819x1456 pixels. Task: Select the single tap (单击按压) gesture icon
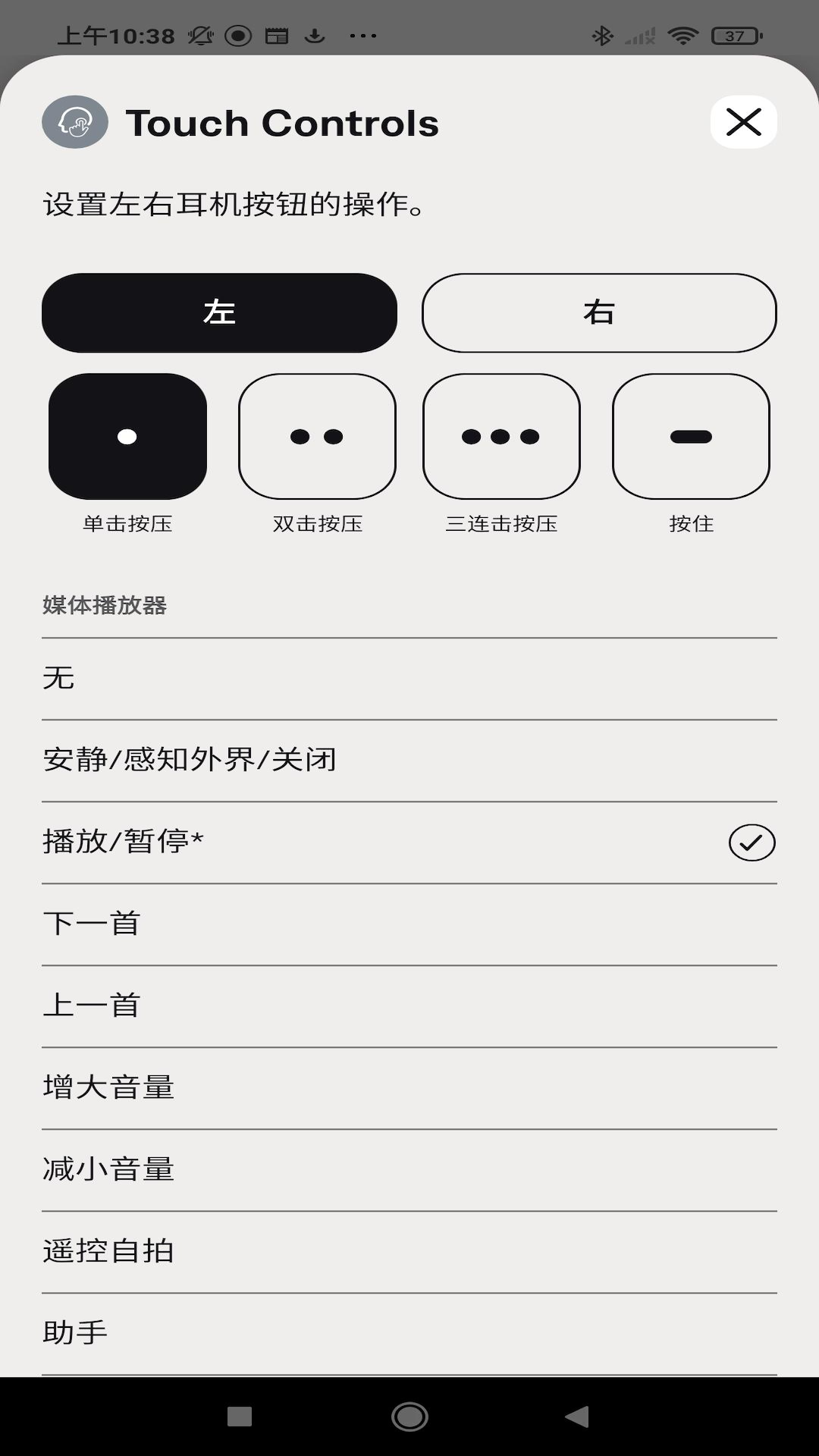(x=127, y=435)
